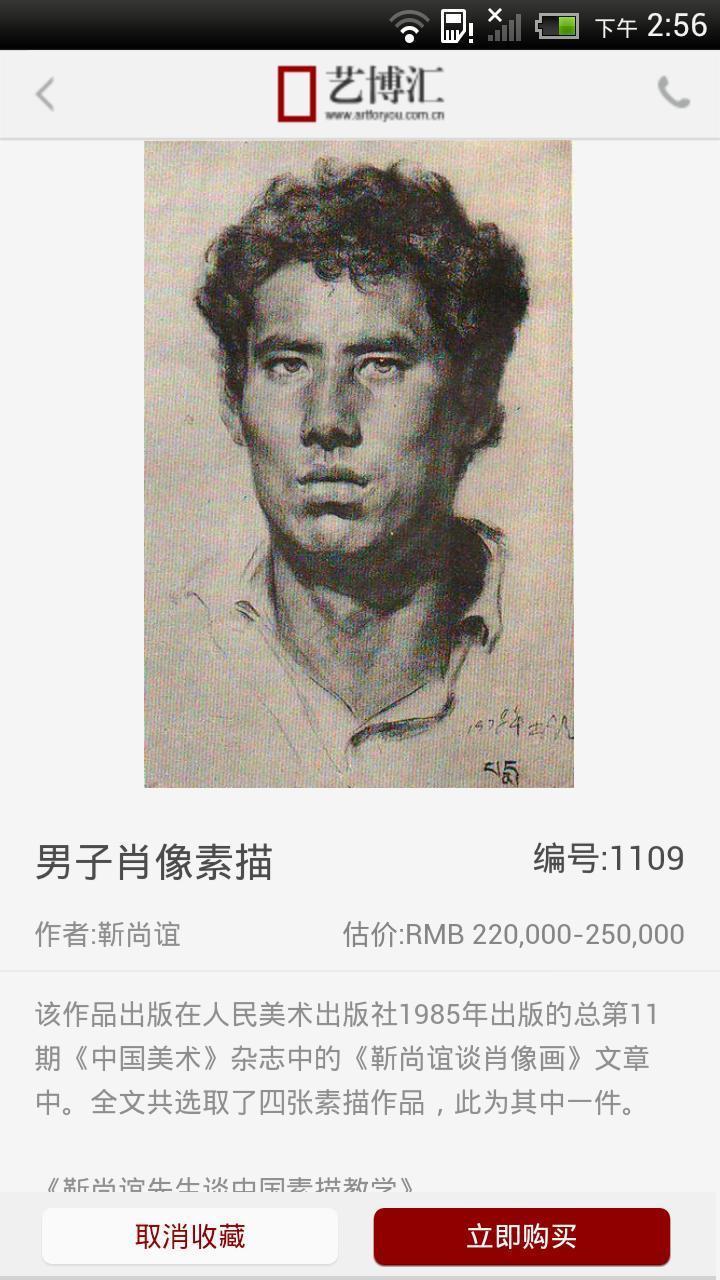Open the portrait sketch image
The width and height of the screenshot is (720, 1280).
click(359, 464)
